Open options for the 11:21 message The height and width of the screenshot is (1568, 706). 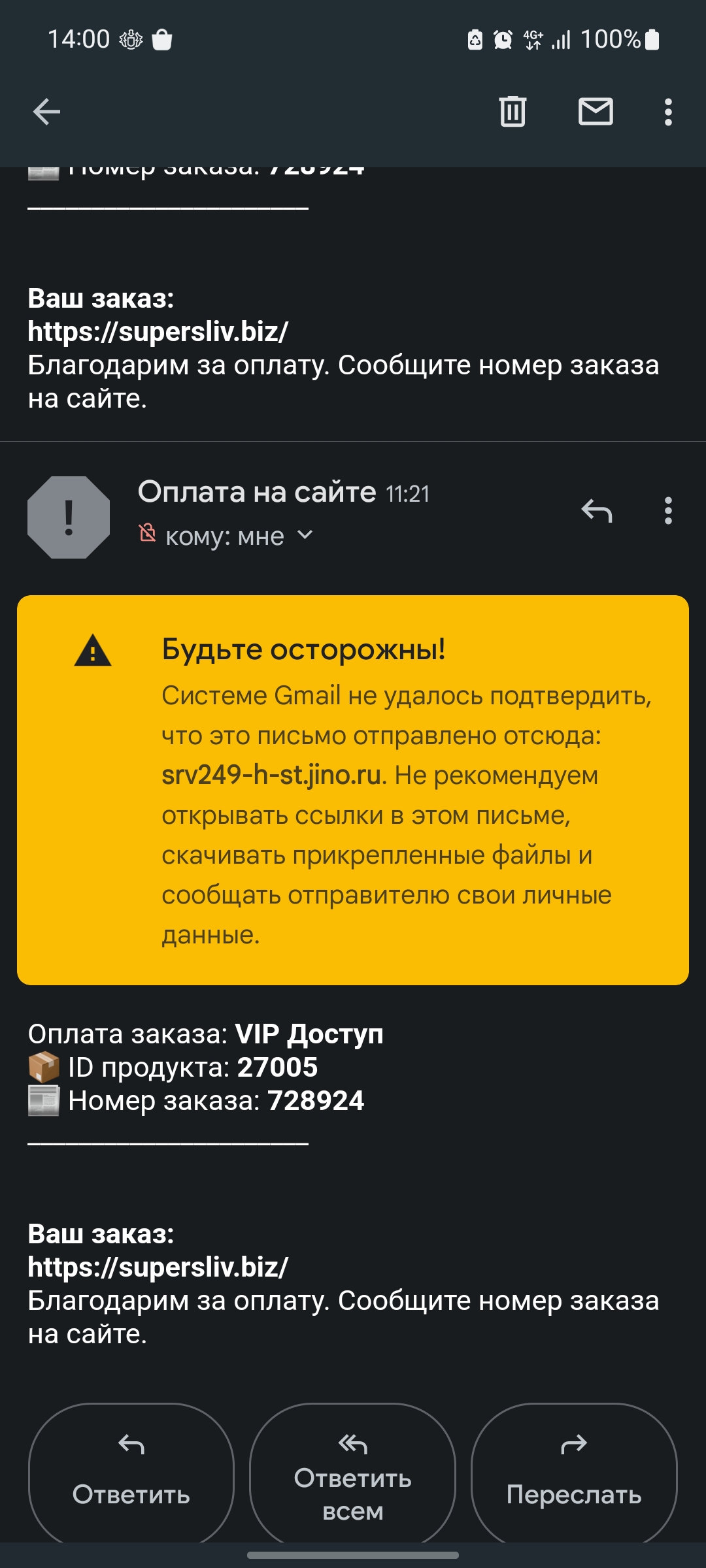[667, 511]
